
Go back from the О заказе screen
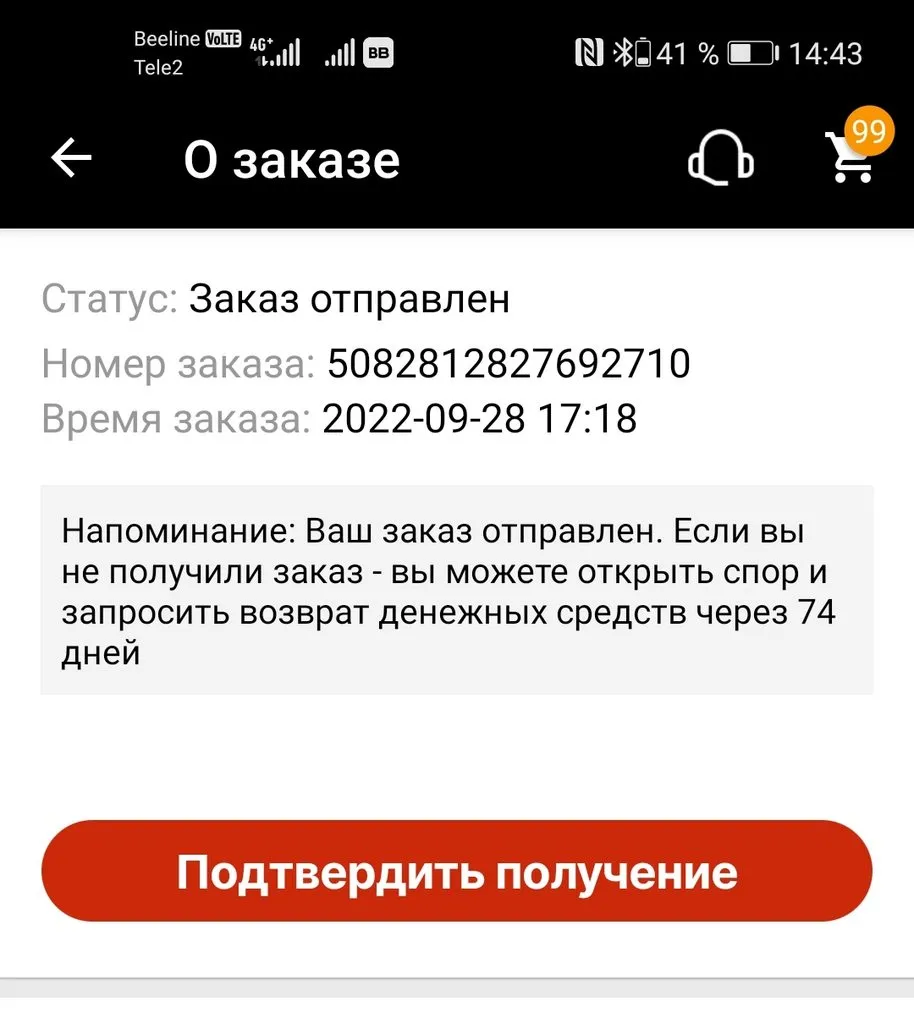click(x=71, y=159)
